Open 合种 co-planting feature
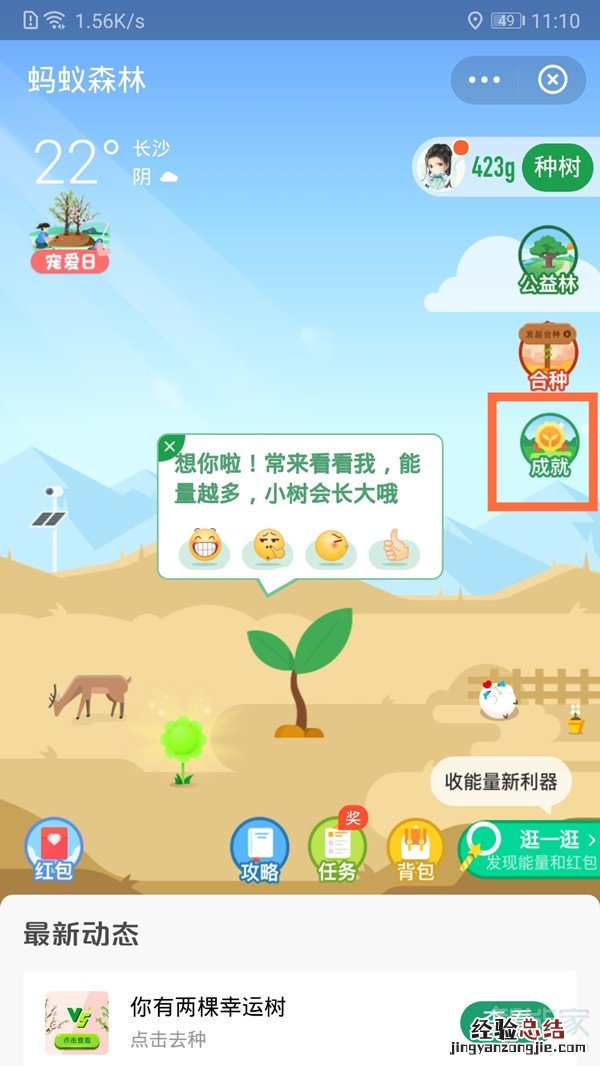Screen dimensions: 600x1066 tap(548, 356)
